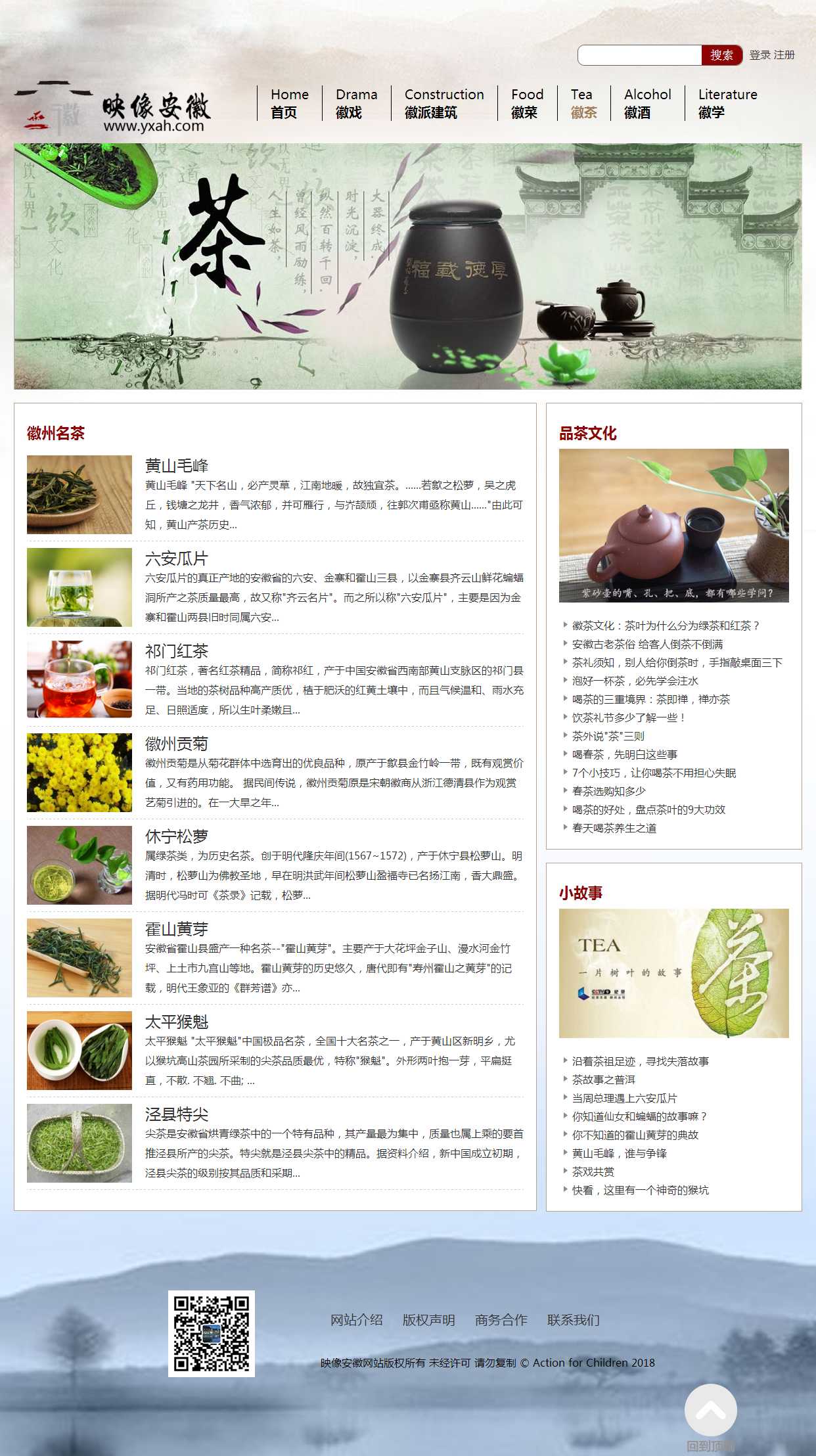This screenshot has height=1456, width=816.
Task: Open the 黄山毛峰 tea article
Action: (x=177, y=466)
